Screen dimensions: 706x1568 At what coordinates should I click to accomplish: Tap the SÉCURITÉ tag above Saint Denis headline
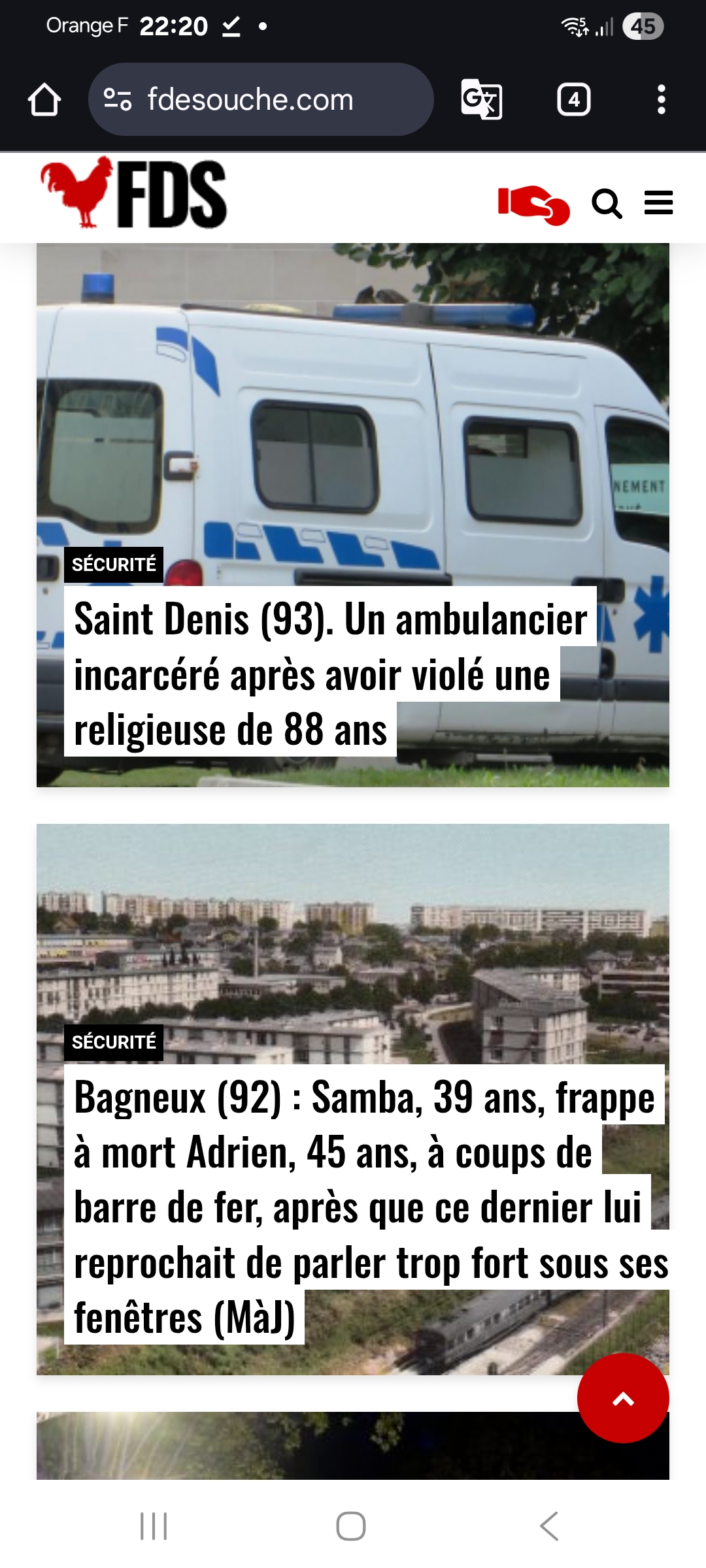coord(114,564)
